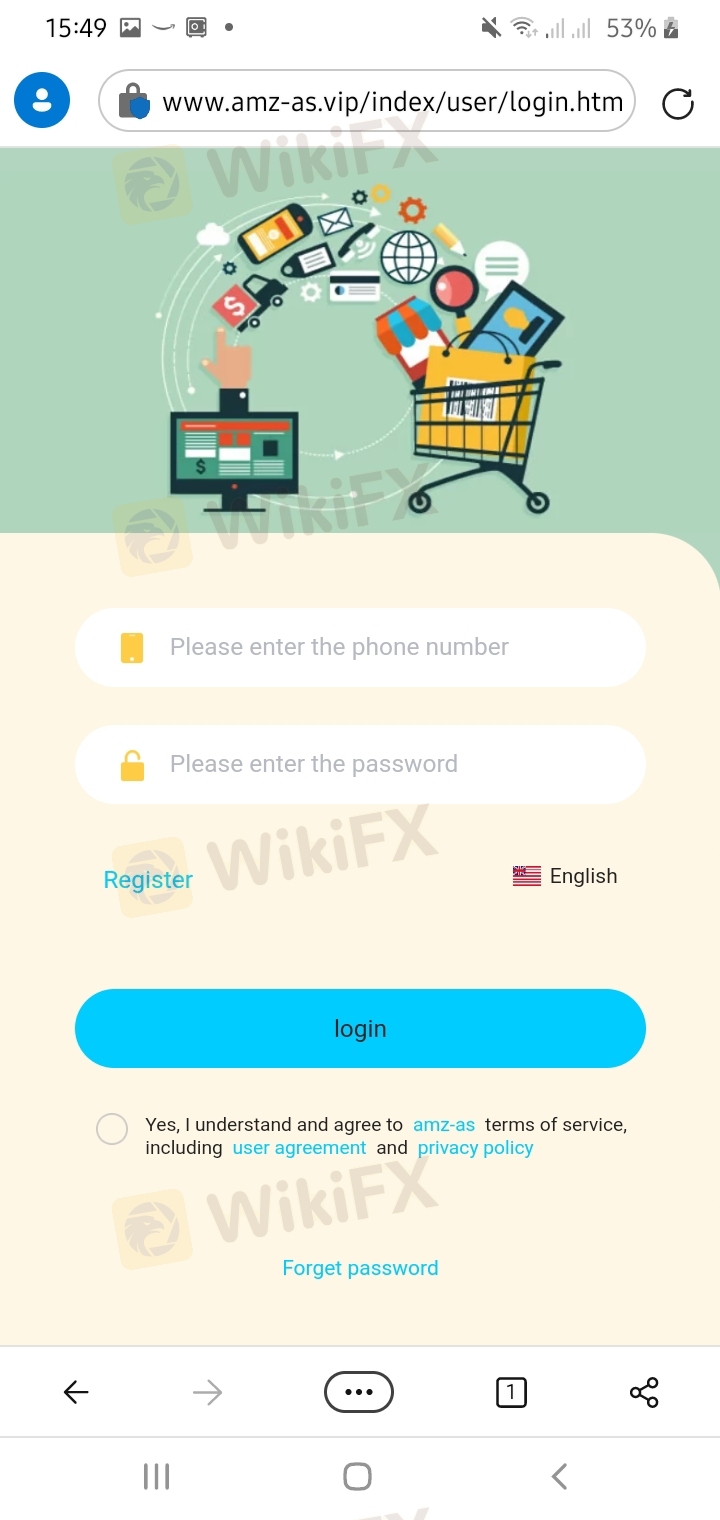Open the browser tabs switcher
The image size is (720, 1520).
coord(511,1392)
